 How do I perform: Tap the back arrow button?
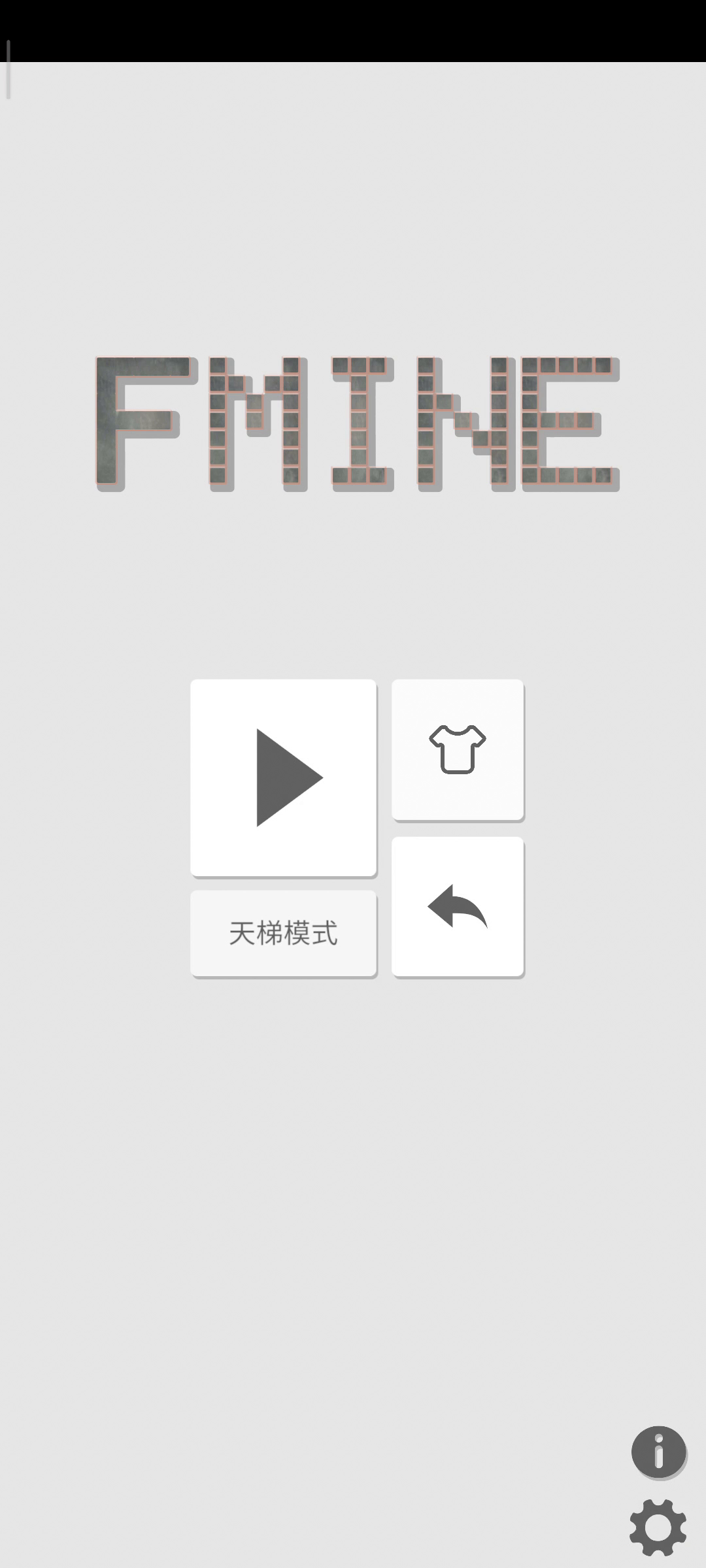pos(458,906)
